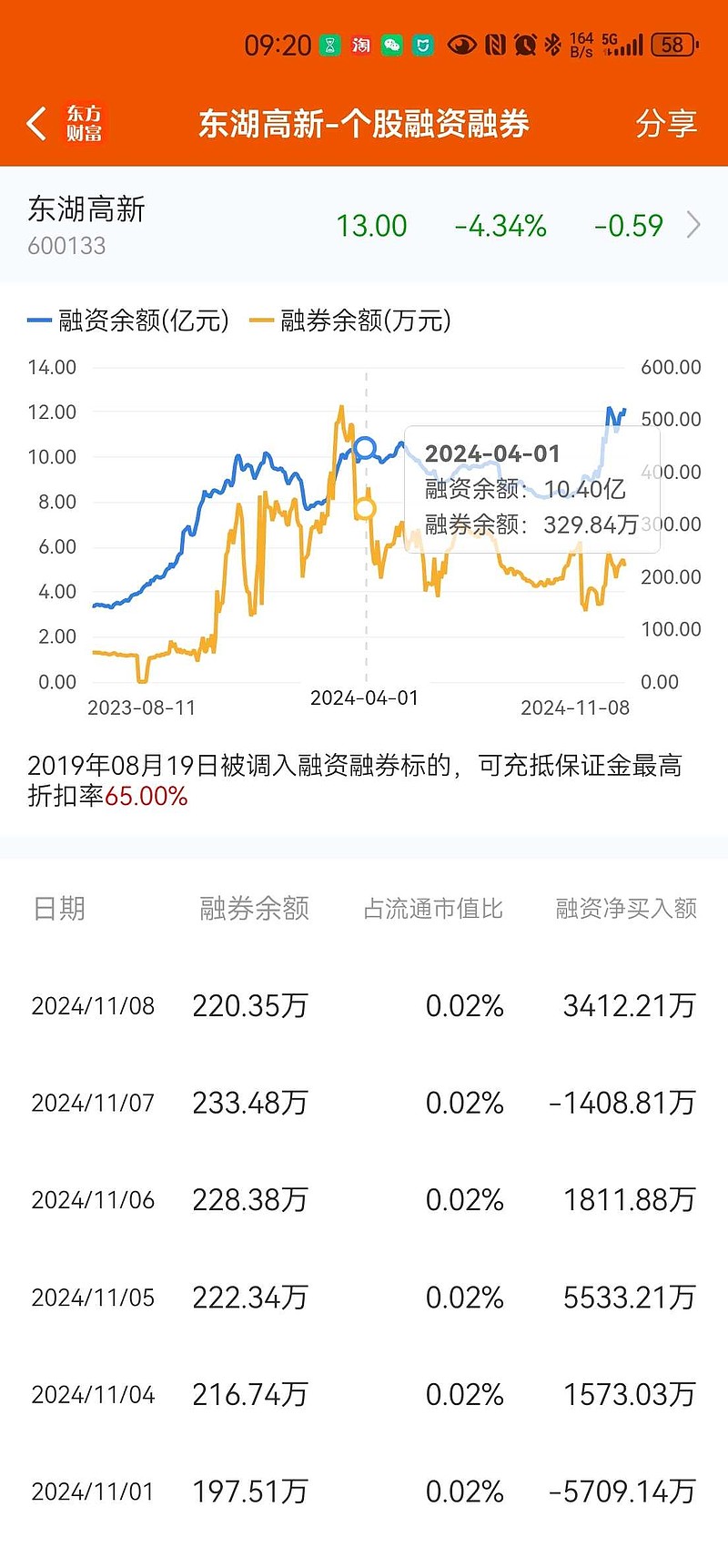Tap the Taobao icon in the status bar
The width and height of the screenshot is (728, 1568).
pos(360,43)
